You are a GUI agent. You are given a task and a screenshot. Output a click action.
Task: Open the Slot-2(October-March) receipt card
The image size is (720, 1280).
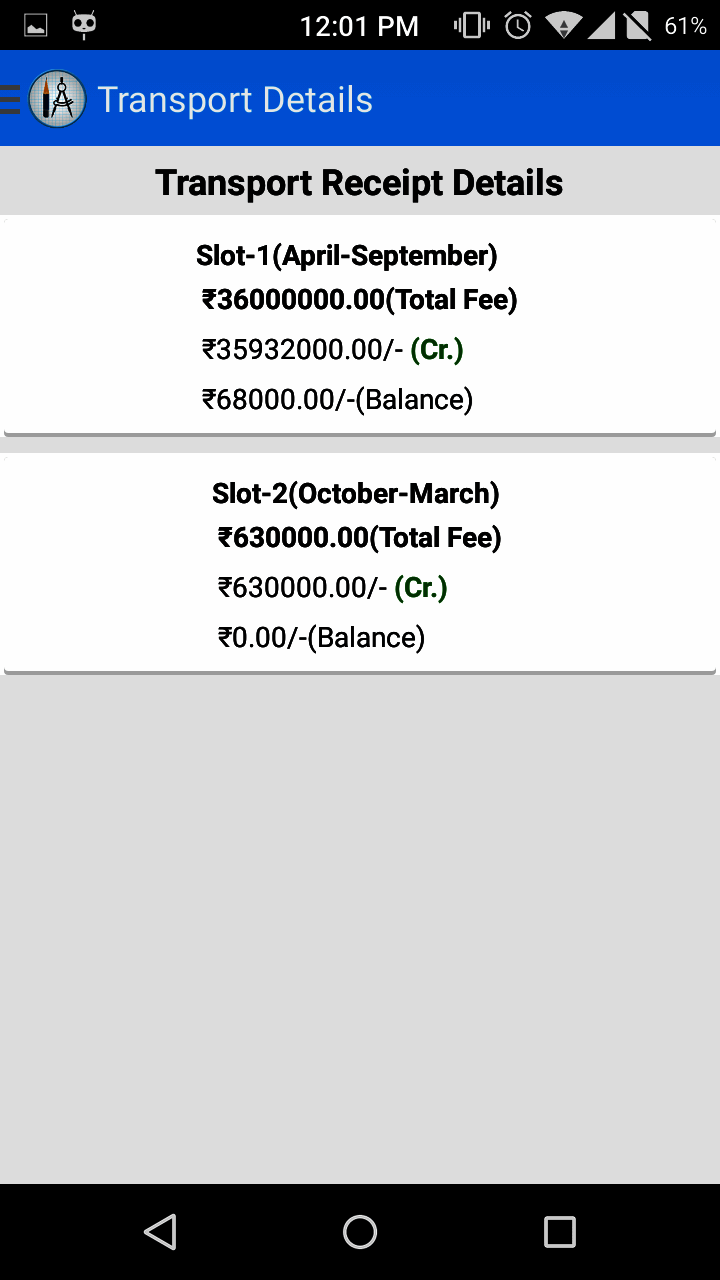coord(360,565)
